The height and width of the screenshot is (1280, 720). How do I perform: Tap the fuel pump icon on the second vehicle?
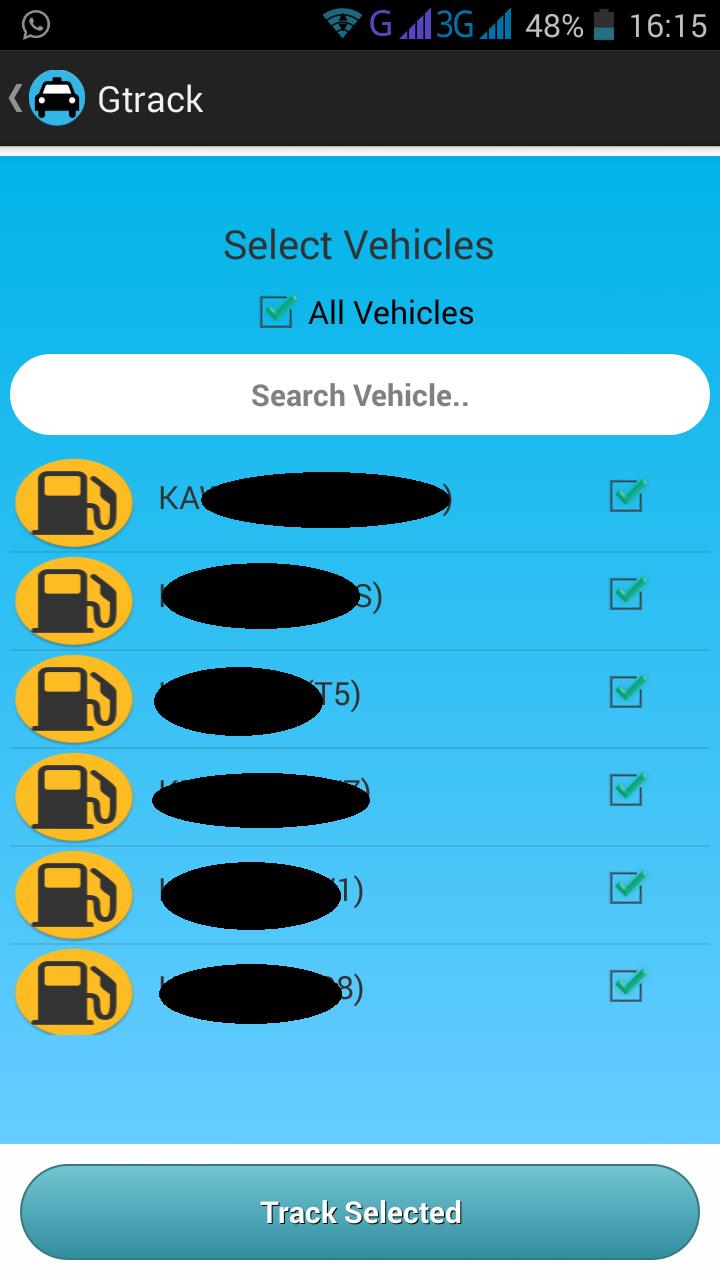point(72,601)
